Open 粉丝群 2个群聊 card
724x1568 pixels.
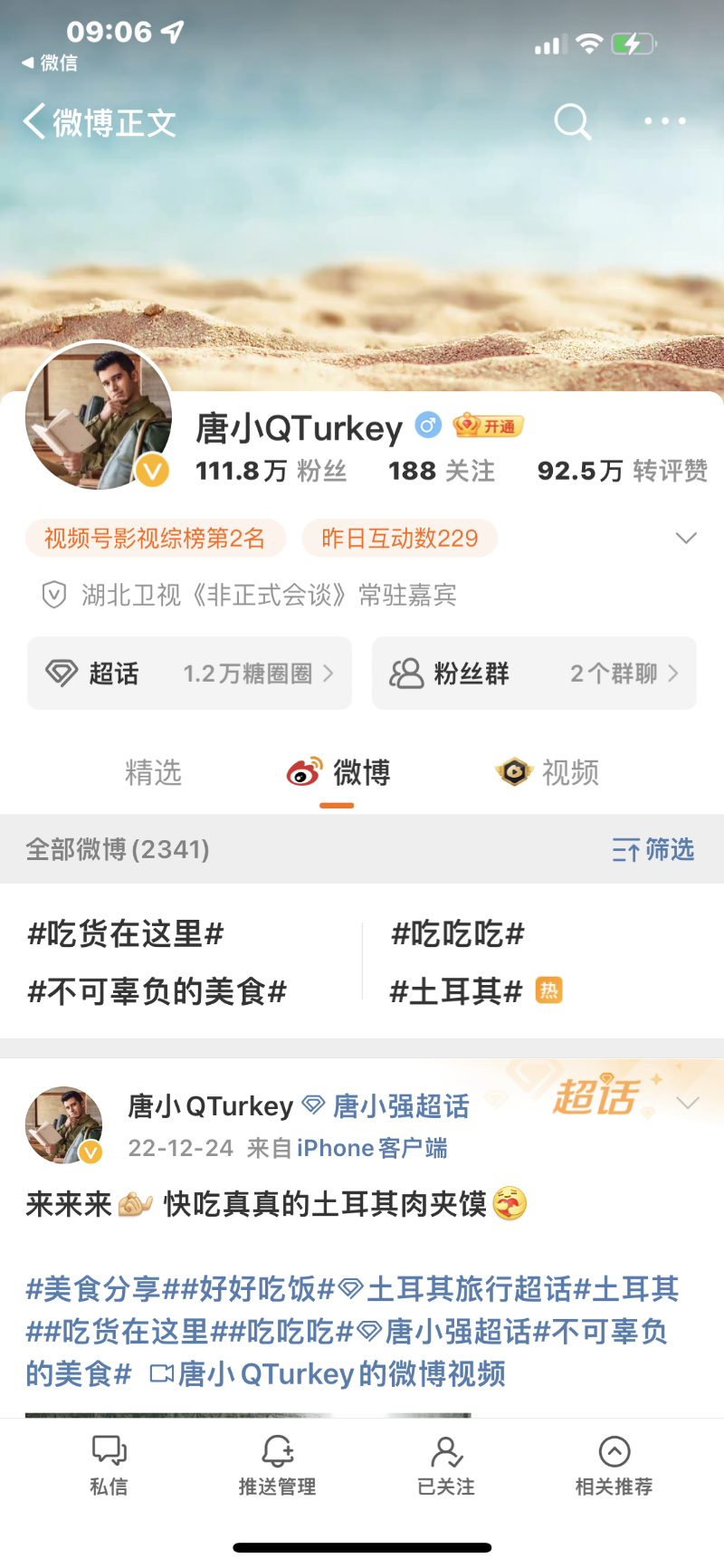(x=534, y=674)
